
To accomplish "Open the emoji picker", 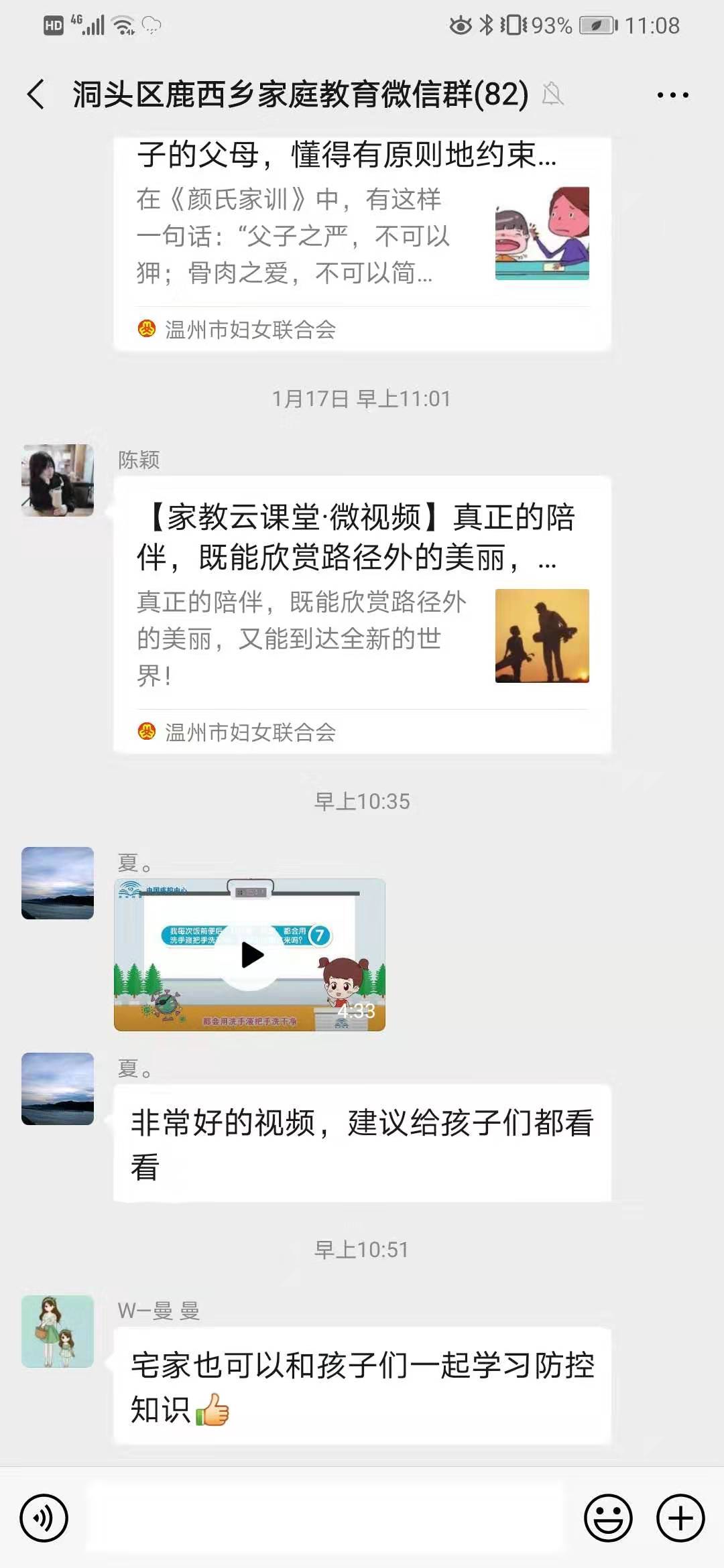I will click(x=608, y=1518).
